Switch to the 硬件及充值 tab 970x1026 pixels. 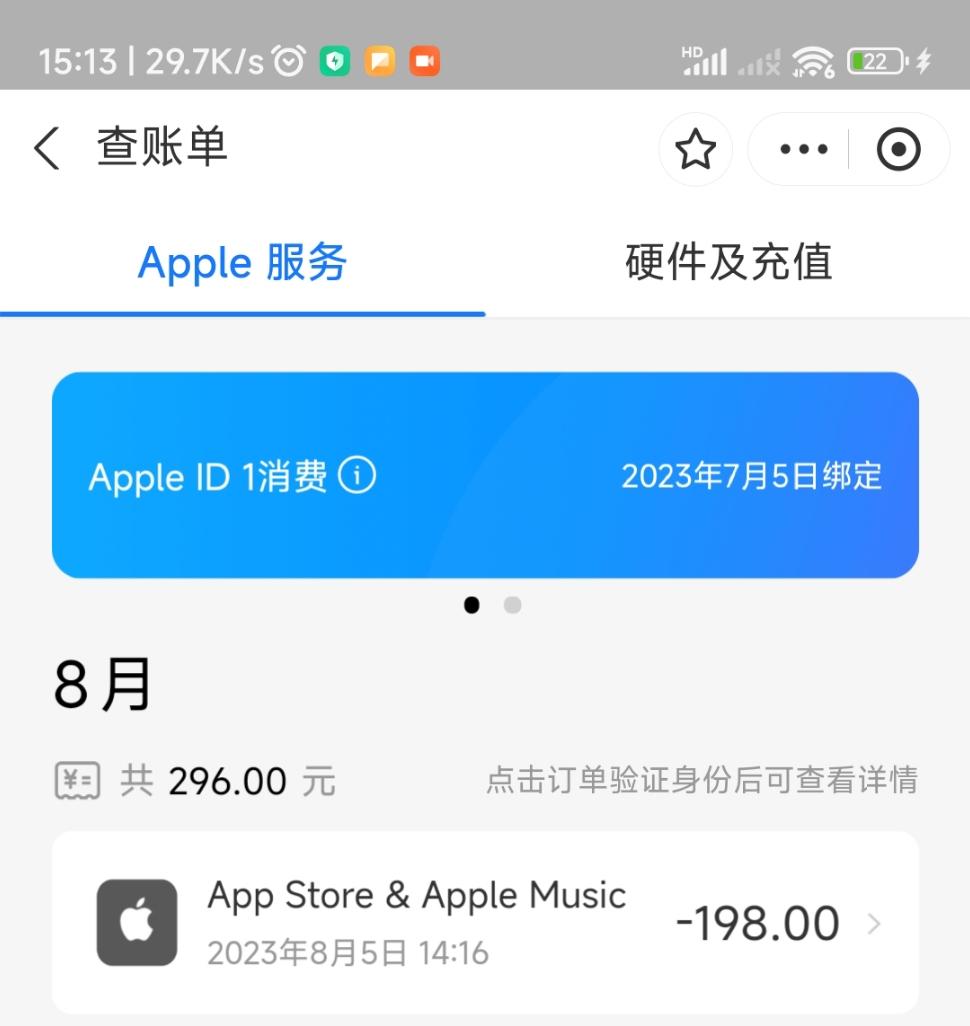click(728, 263)
